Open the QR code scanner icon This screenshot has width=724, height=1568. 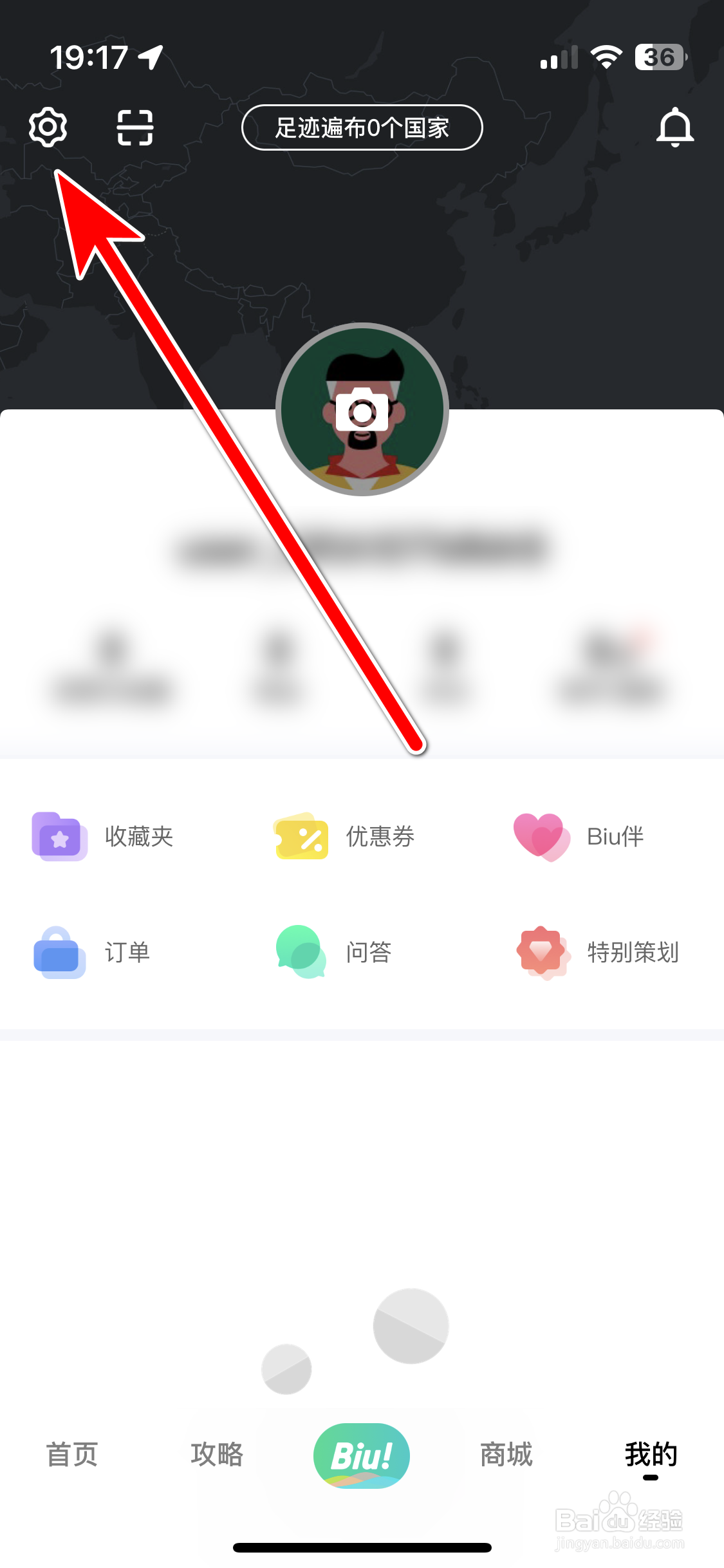coord(135,127)
